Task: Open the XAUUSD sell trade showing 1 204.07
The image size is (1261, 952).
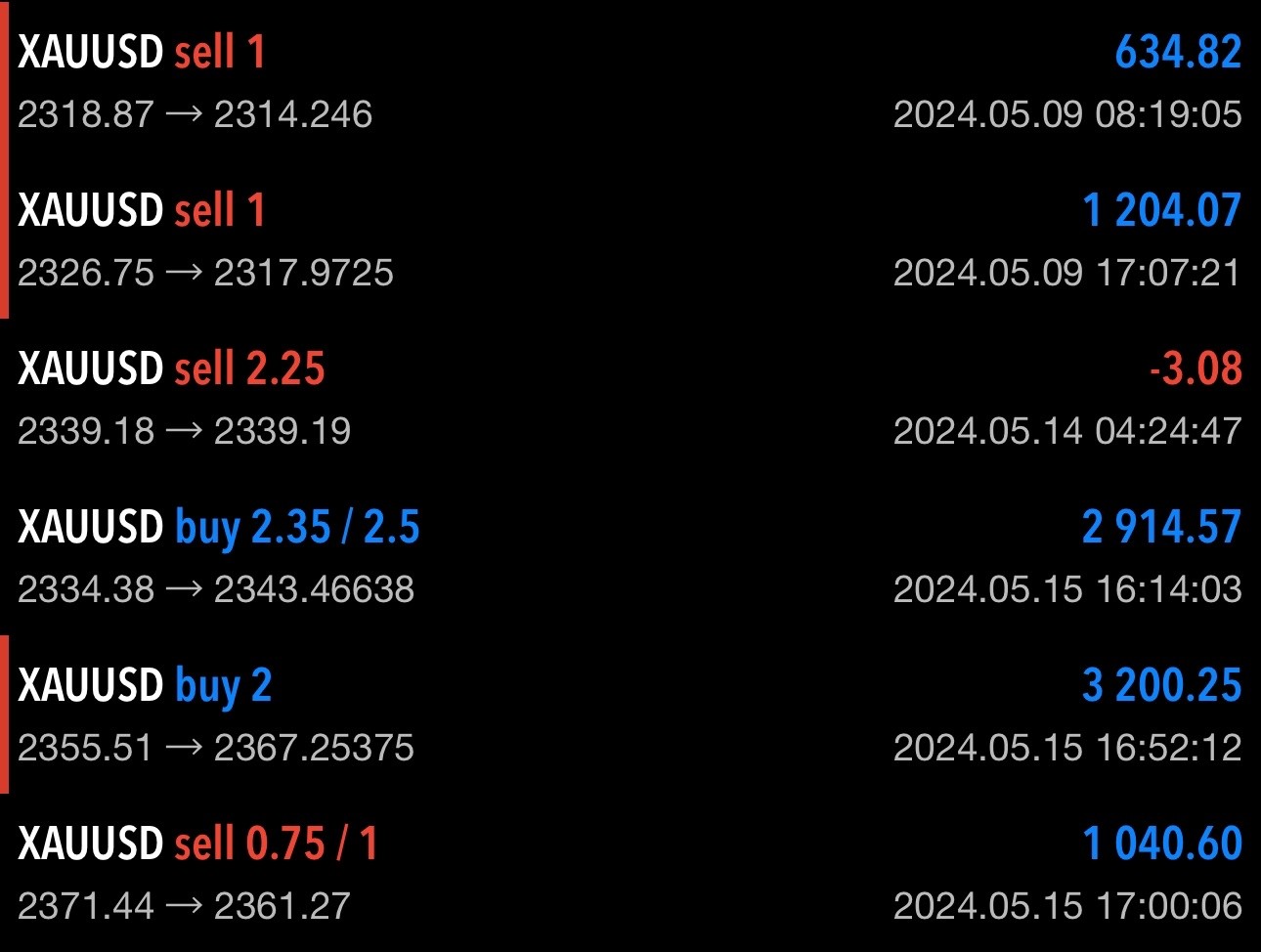Action: [630, 240]
